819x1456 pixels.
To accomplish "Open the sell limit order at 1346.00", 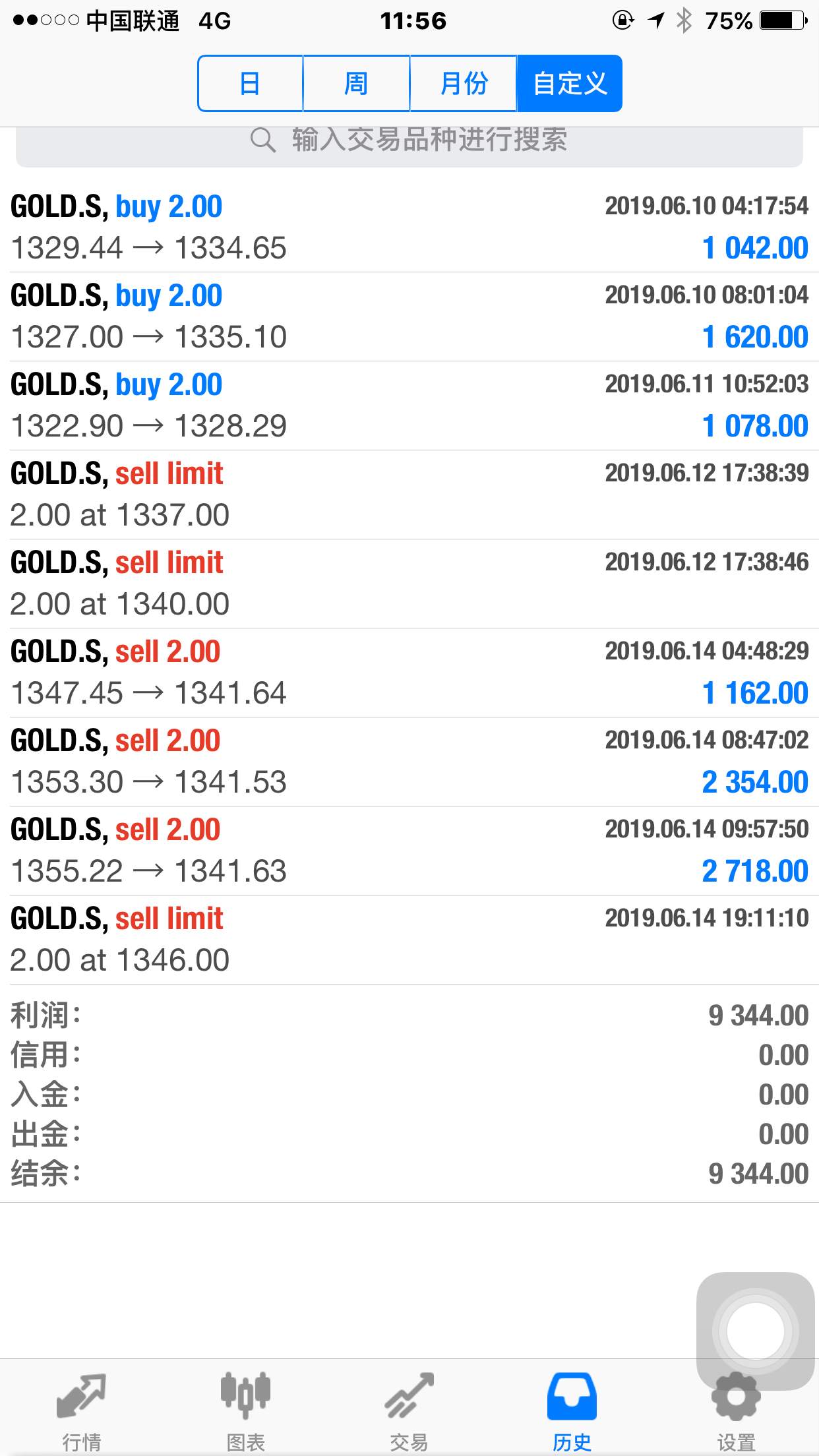I will (409, 940).
